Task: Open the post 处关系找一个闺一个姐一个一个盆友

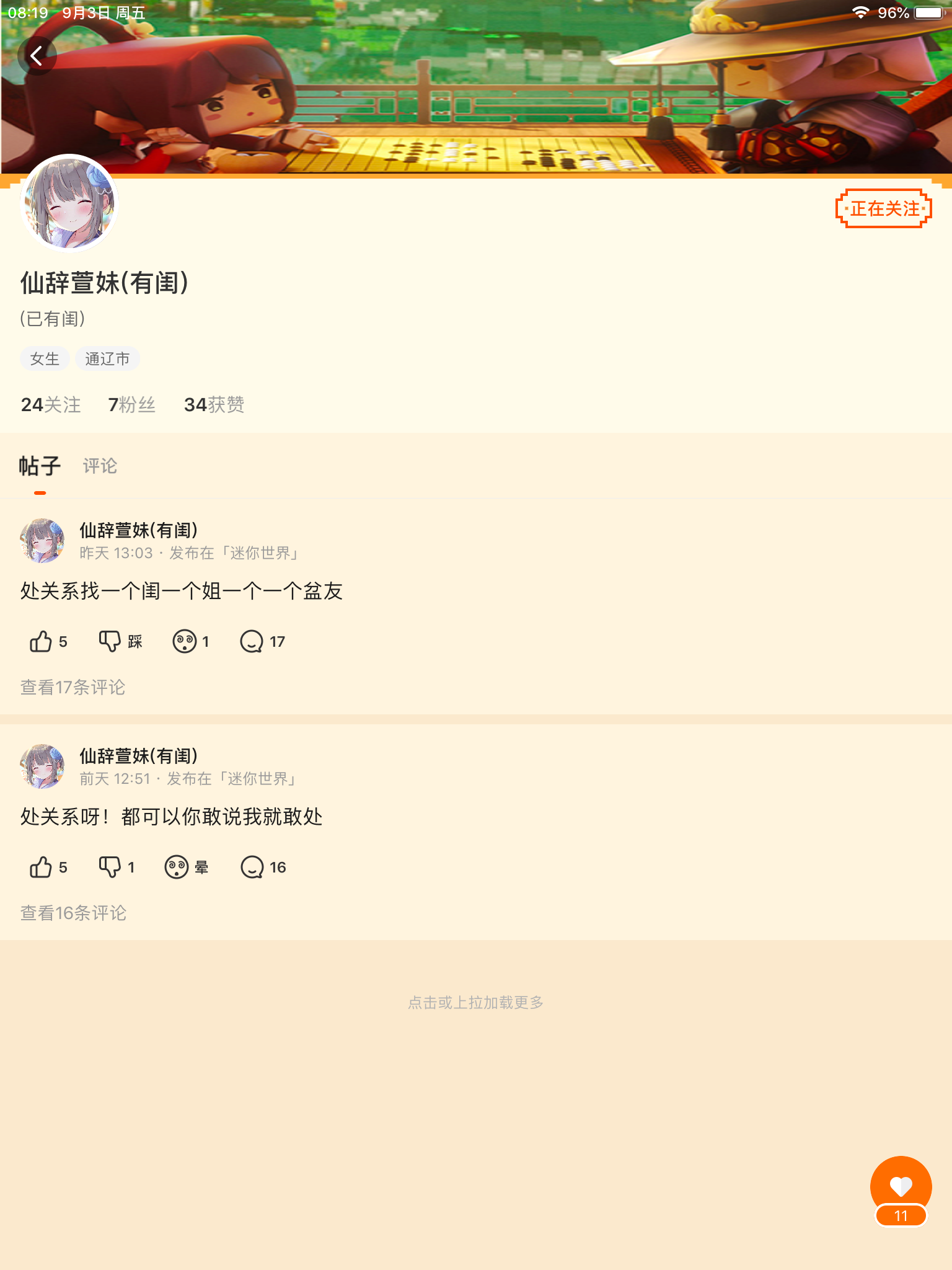Action: click(x=182, y=591)
